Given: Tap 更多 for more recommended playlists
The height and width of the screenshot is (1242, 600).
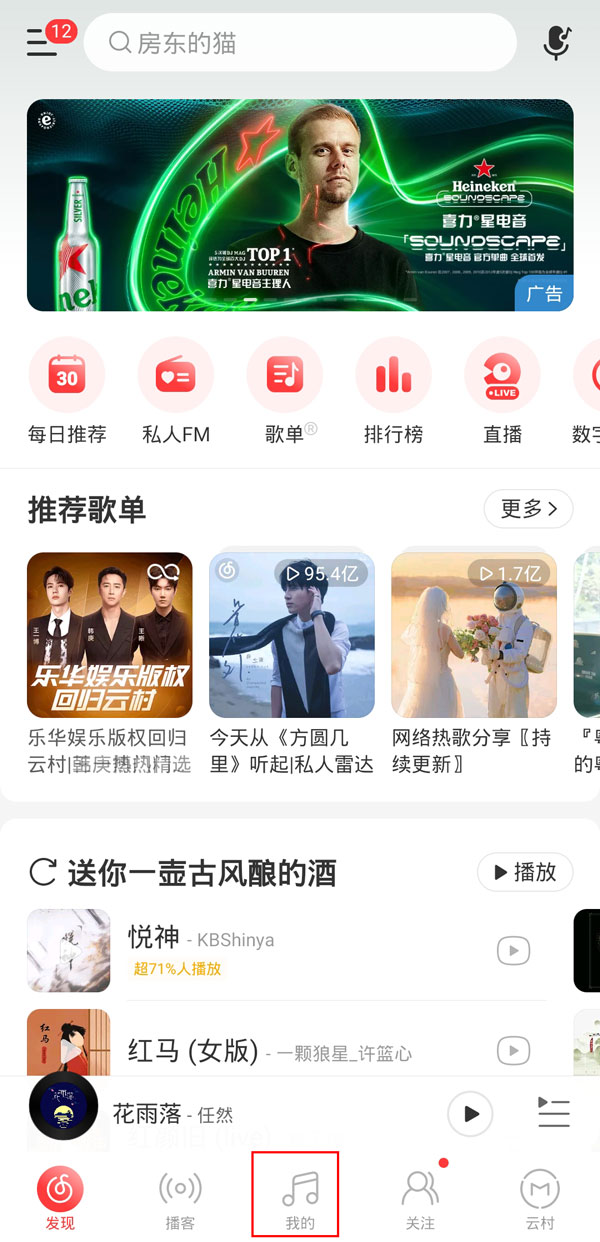Looking at the screenshot, I should pos(528,509).
